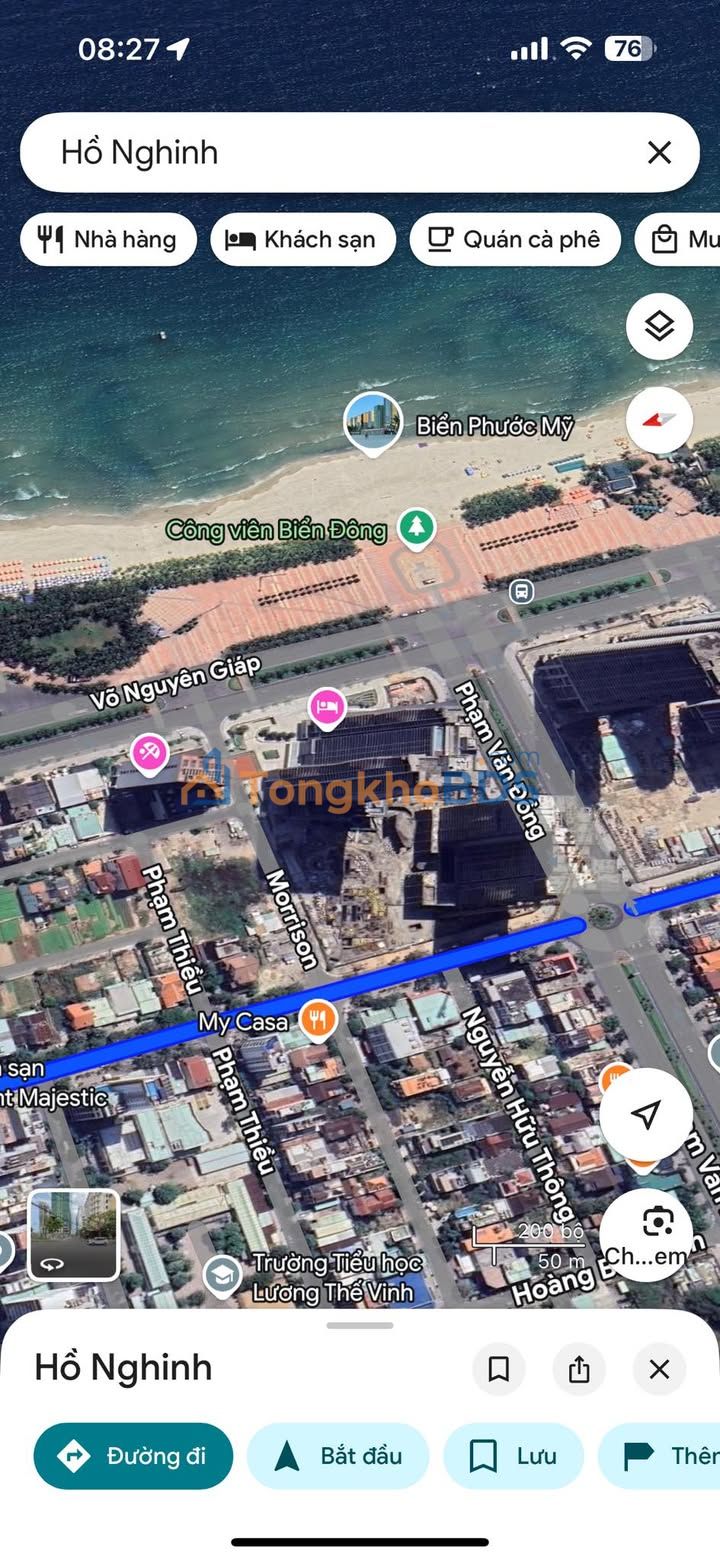Show Quán cà phê nearby
The height and width of the screenshot is (1560, 720).
point(514,240)
